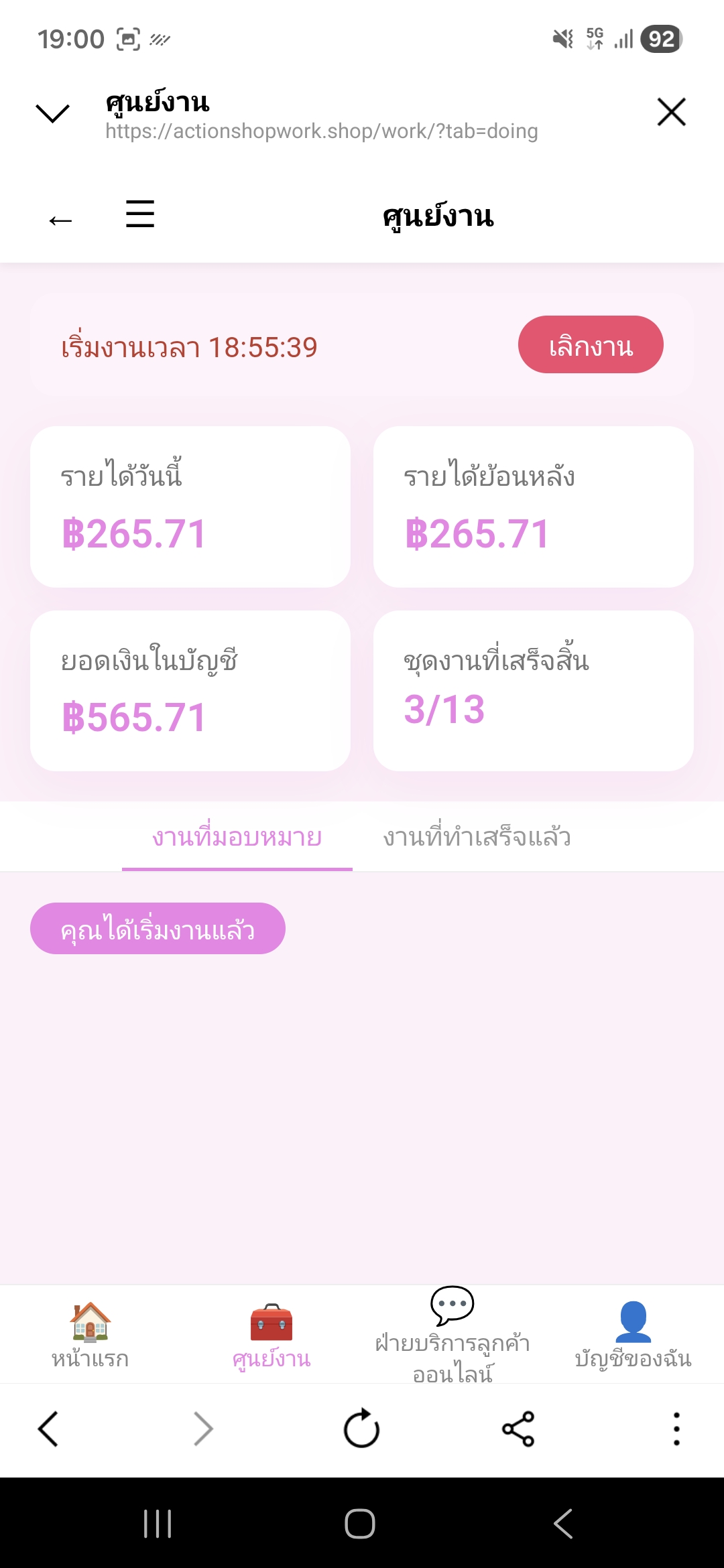This screenshot has height=1568, width=724.
Task: Select the ศูนย์งาน bottom tab
Action: pos(271,1335)
